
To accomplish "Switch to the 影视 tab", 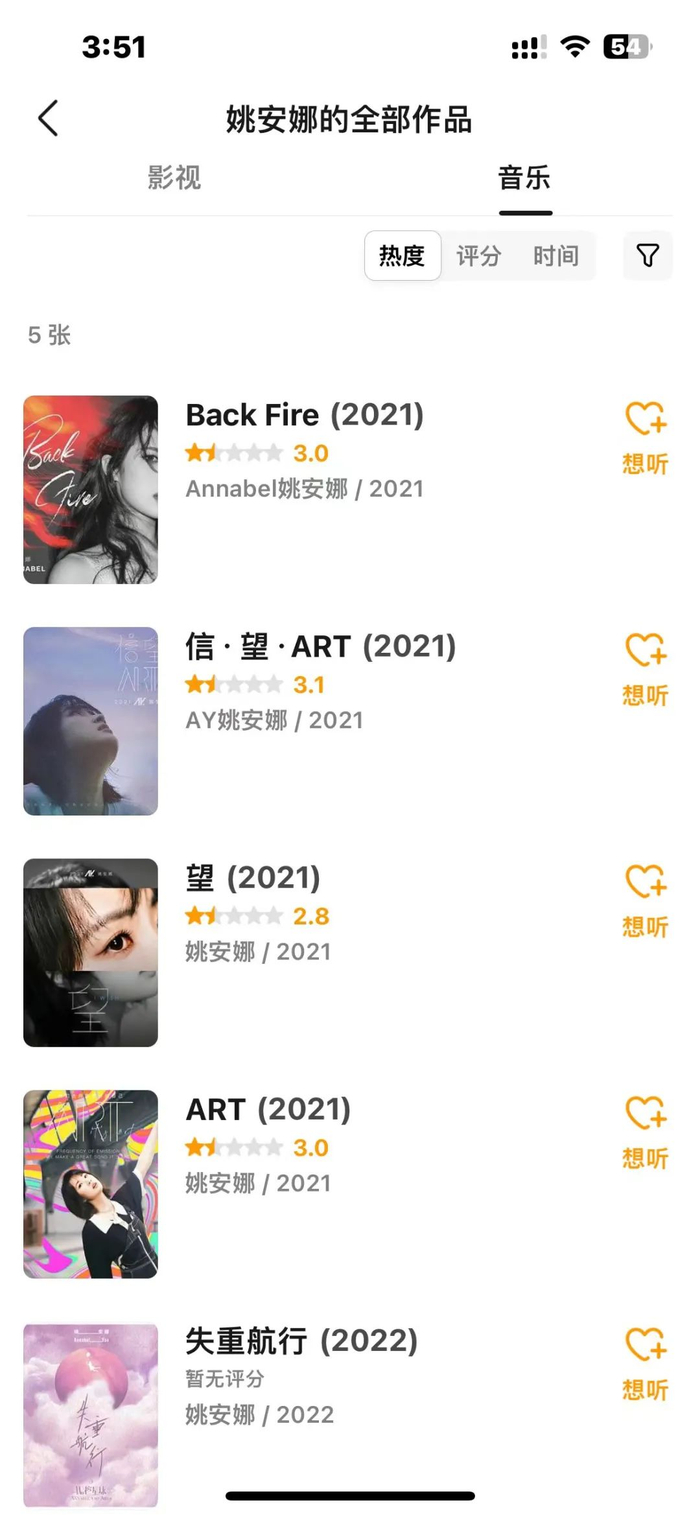I will click(174, 178).
